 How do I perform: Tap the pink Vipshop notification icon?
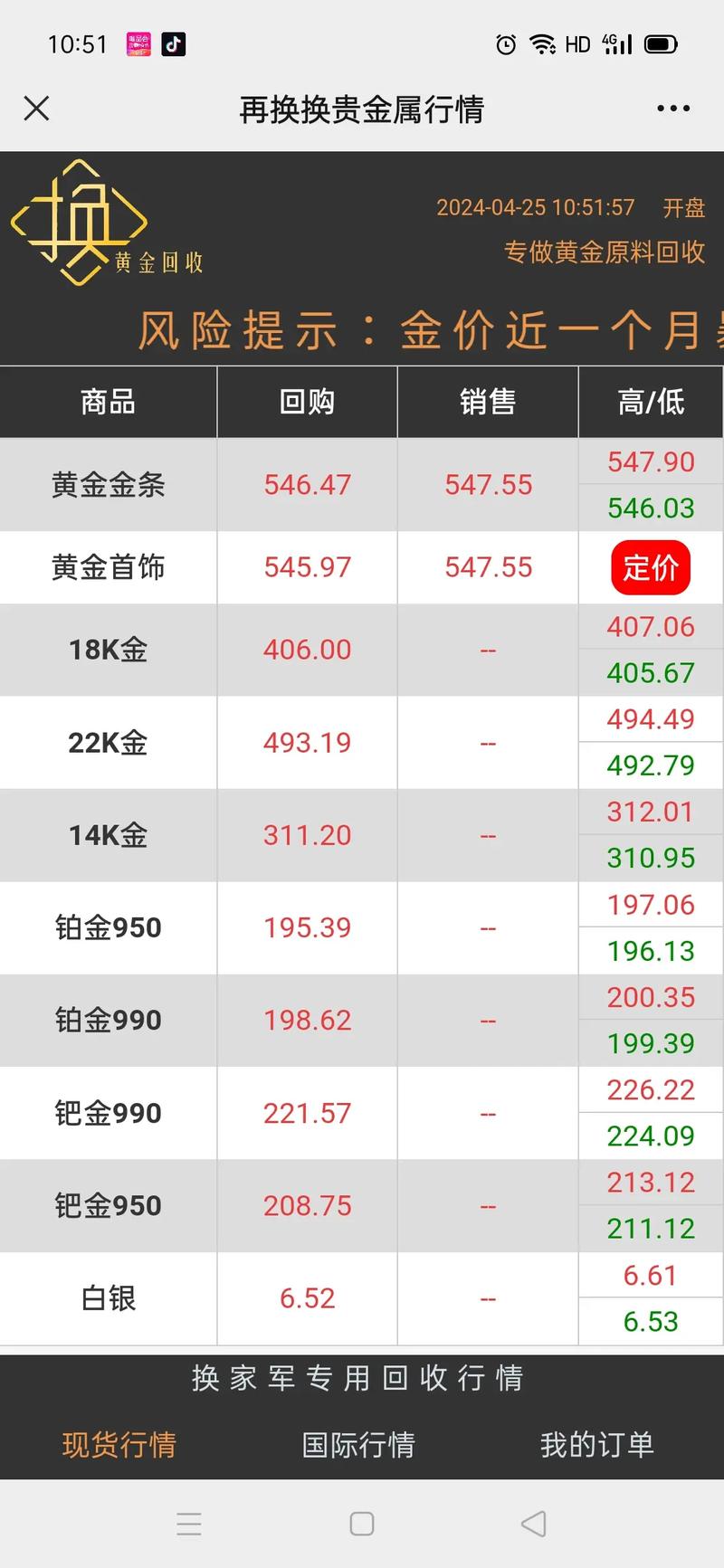137,44
